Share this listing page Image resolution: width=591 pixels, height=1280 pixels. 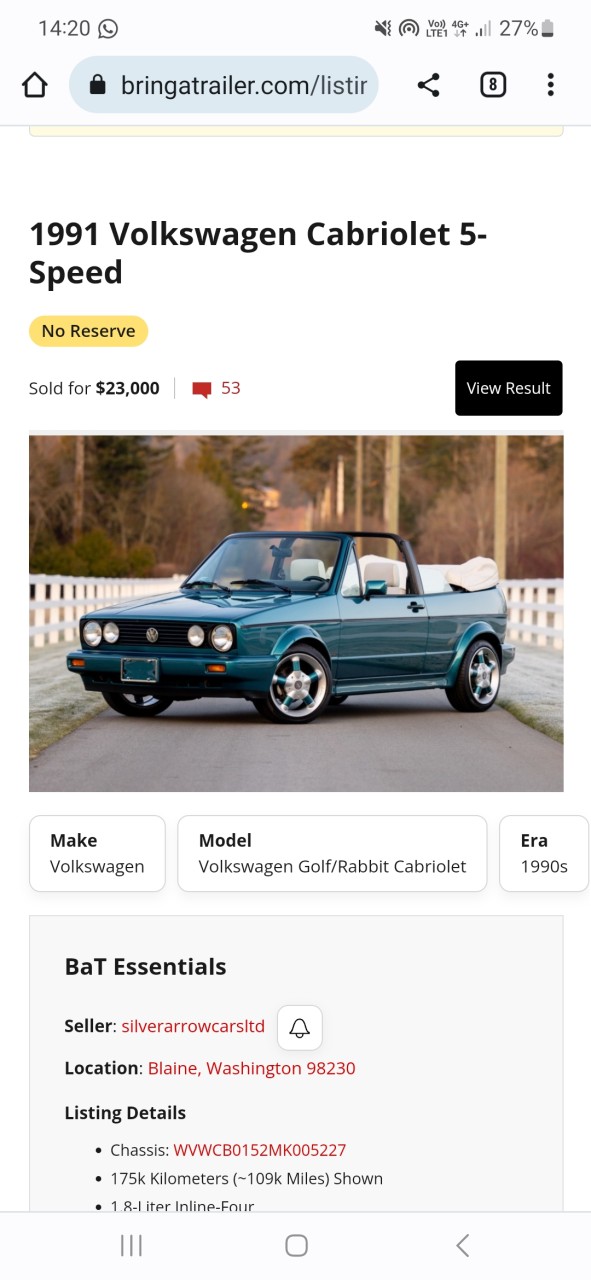pos(428,85)
